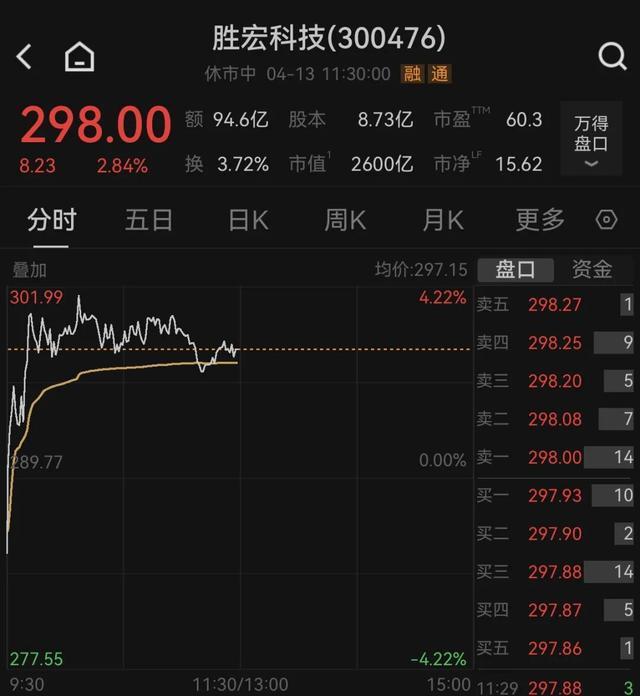Switch to the 月K chart tab
This screenshot has width=640, height=696.
tap(442, 220)
